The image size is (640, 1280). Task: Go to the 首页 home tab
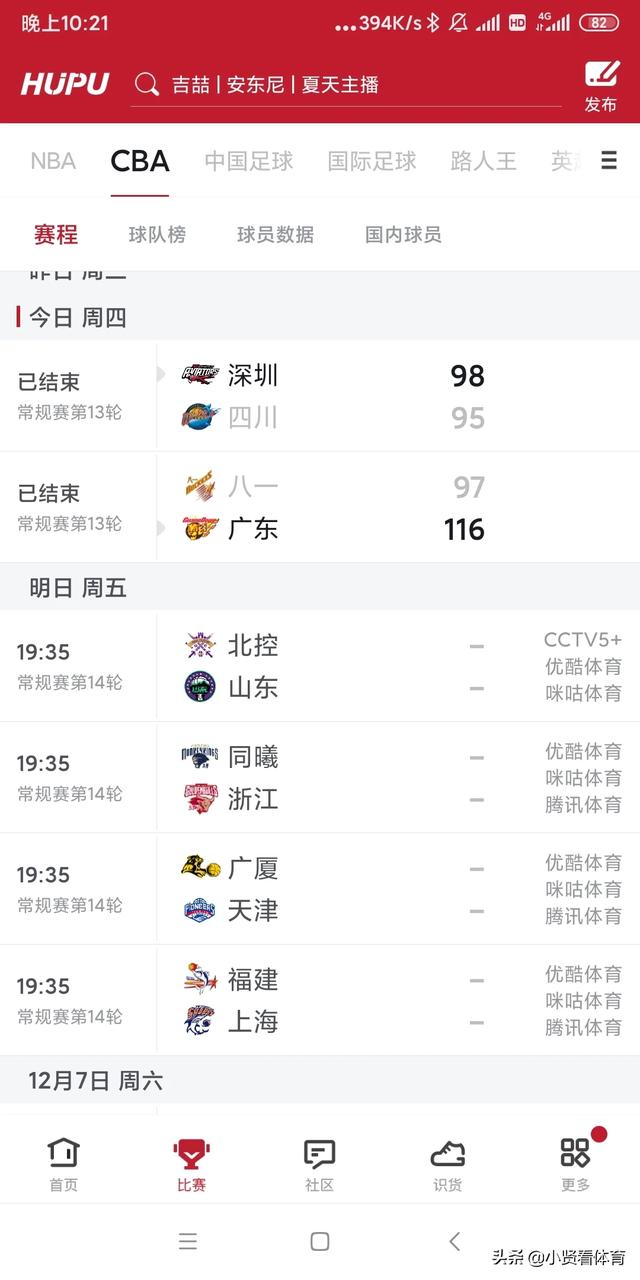tap(64, 1164)
